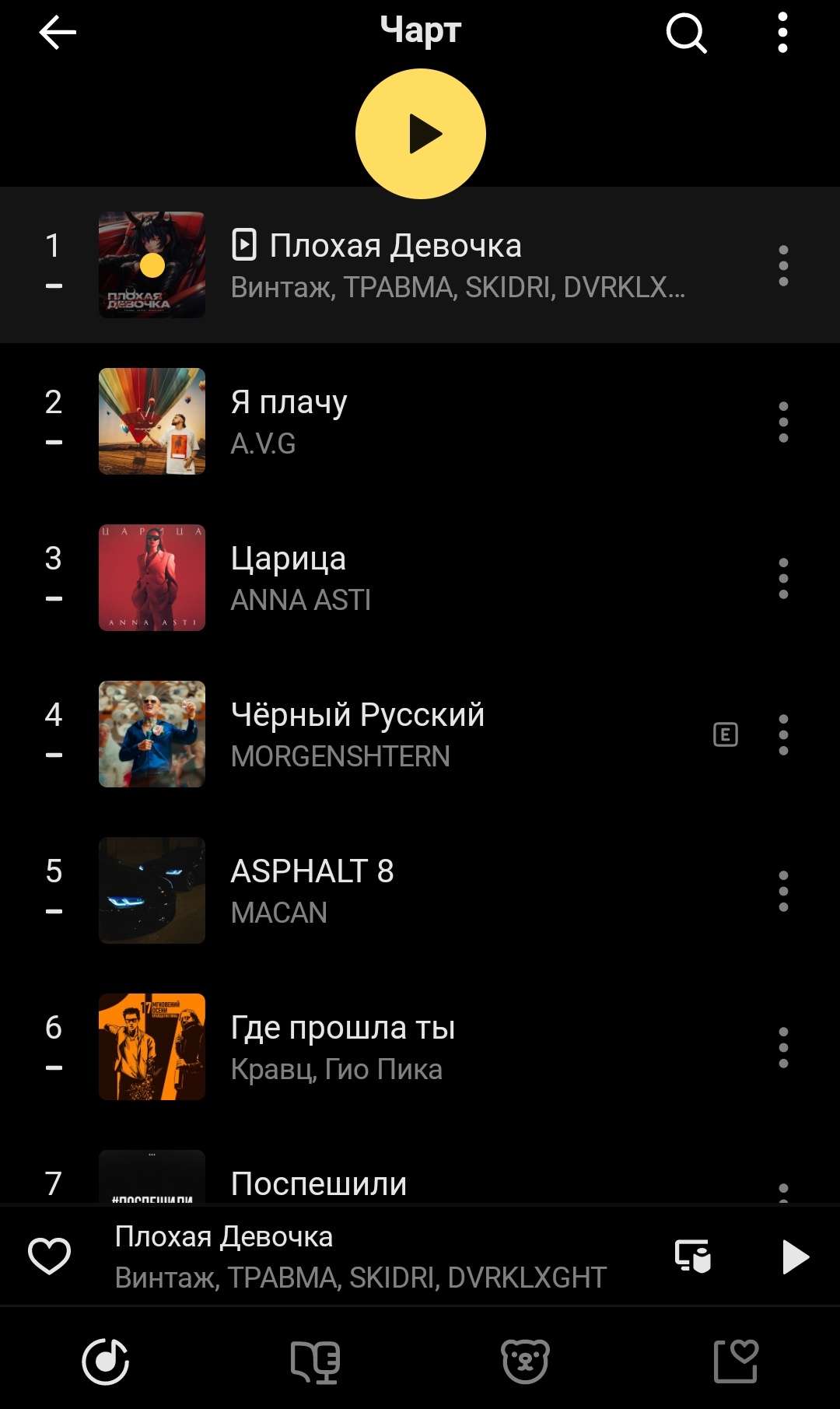Switch to the kids bear tab

(x=525, y=1361)
